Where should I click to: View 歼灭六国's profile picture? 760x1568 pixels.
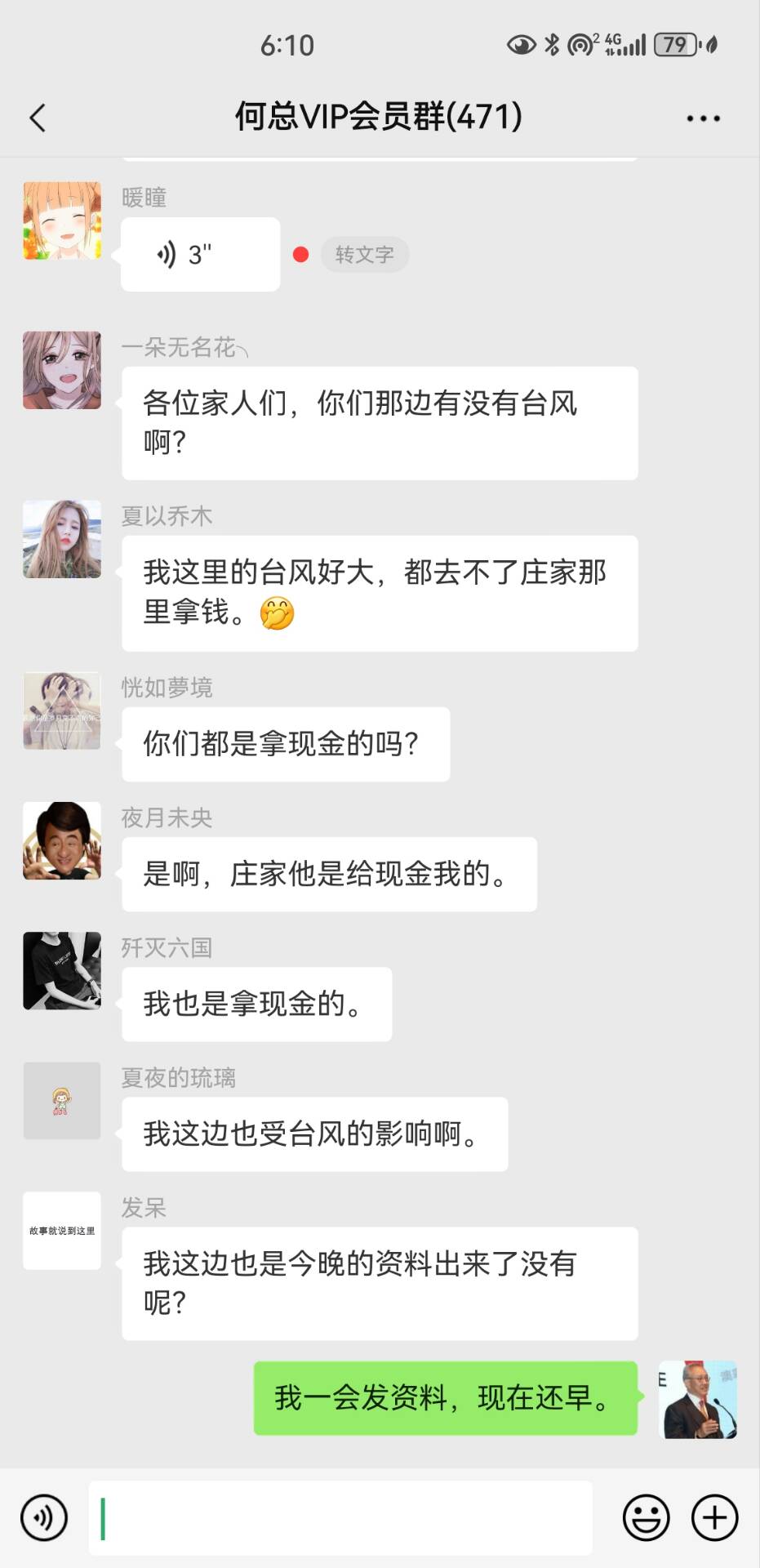pyautogui.click(x=62, y=970)
